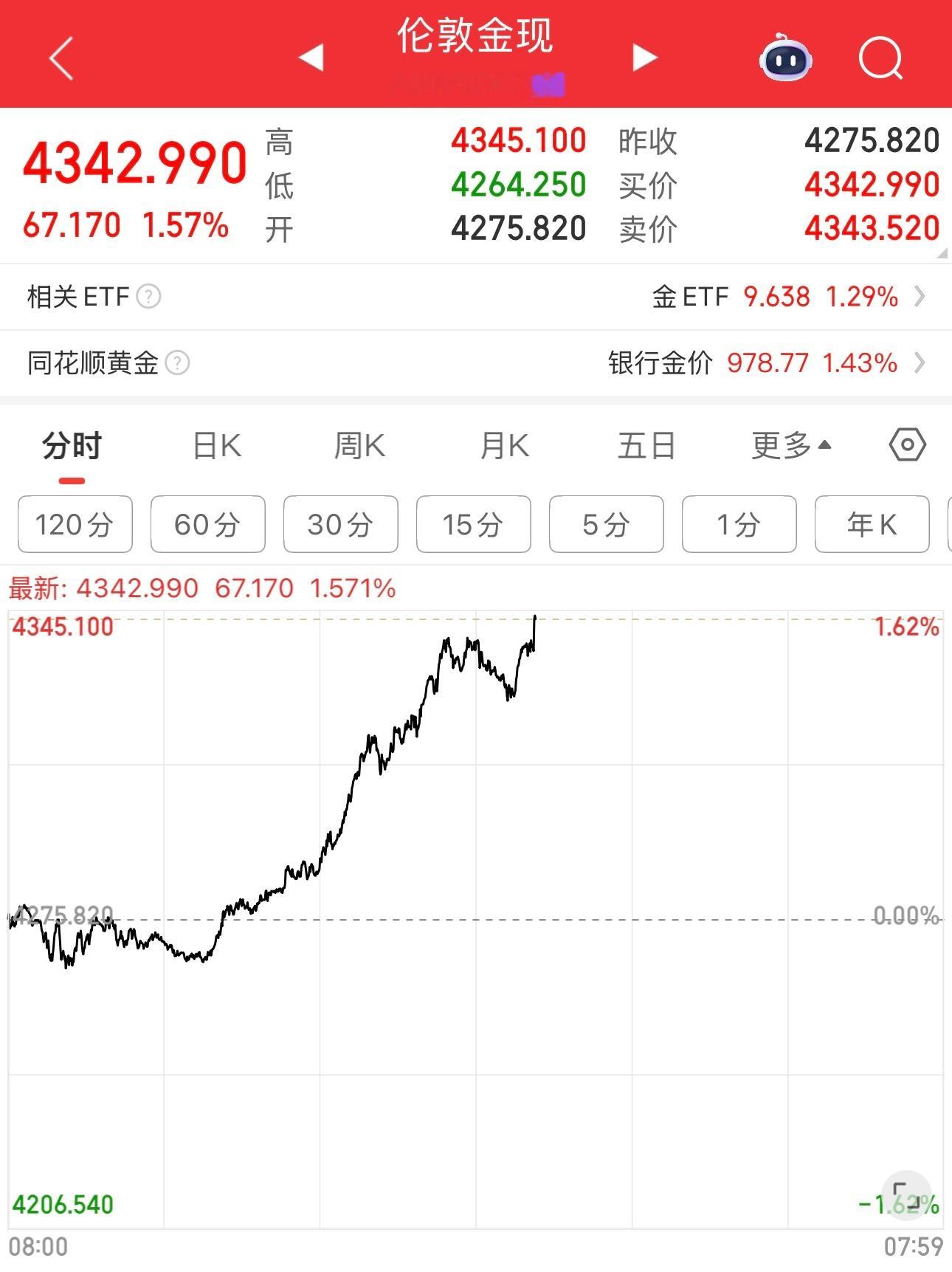The image size is (952, 1272).
Task: Expand the 金ETF row chevron
Action: 920,297
